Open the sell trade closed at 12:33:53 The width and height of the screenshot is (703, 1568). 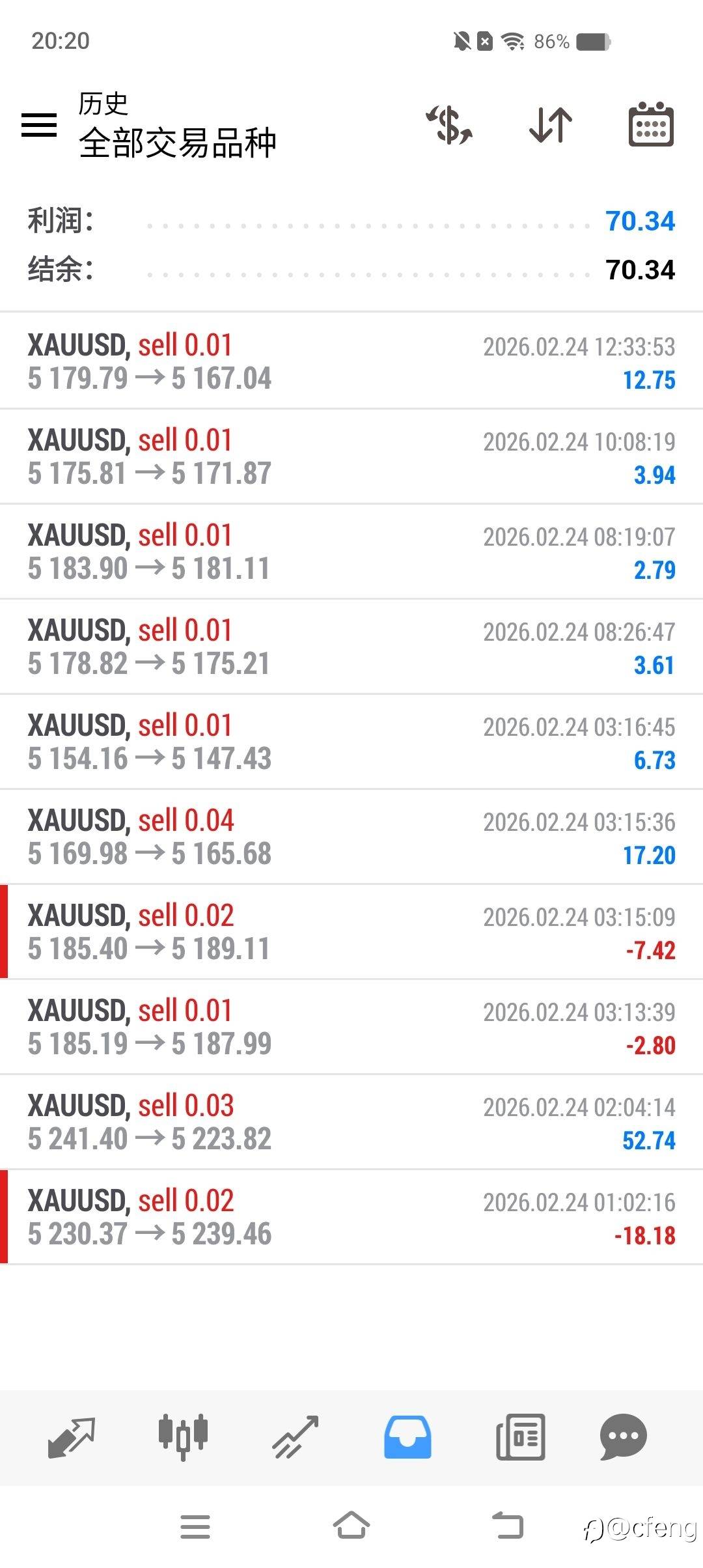pyautogui.click(x=351, y=361)
